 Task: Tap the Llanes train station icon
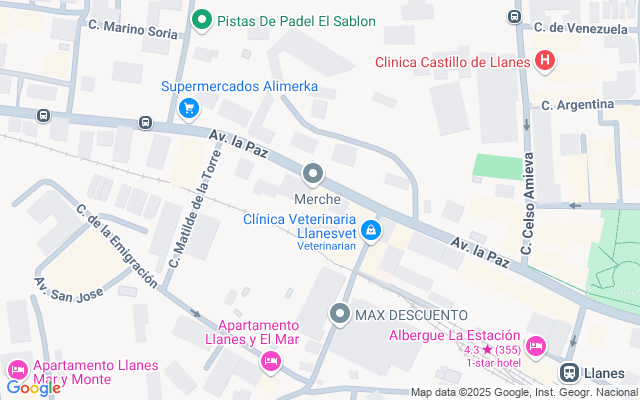(569, 372)
